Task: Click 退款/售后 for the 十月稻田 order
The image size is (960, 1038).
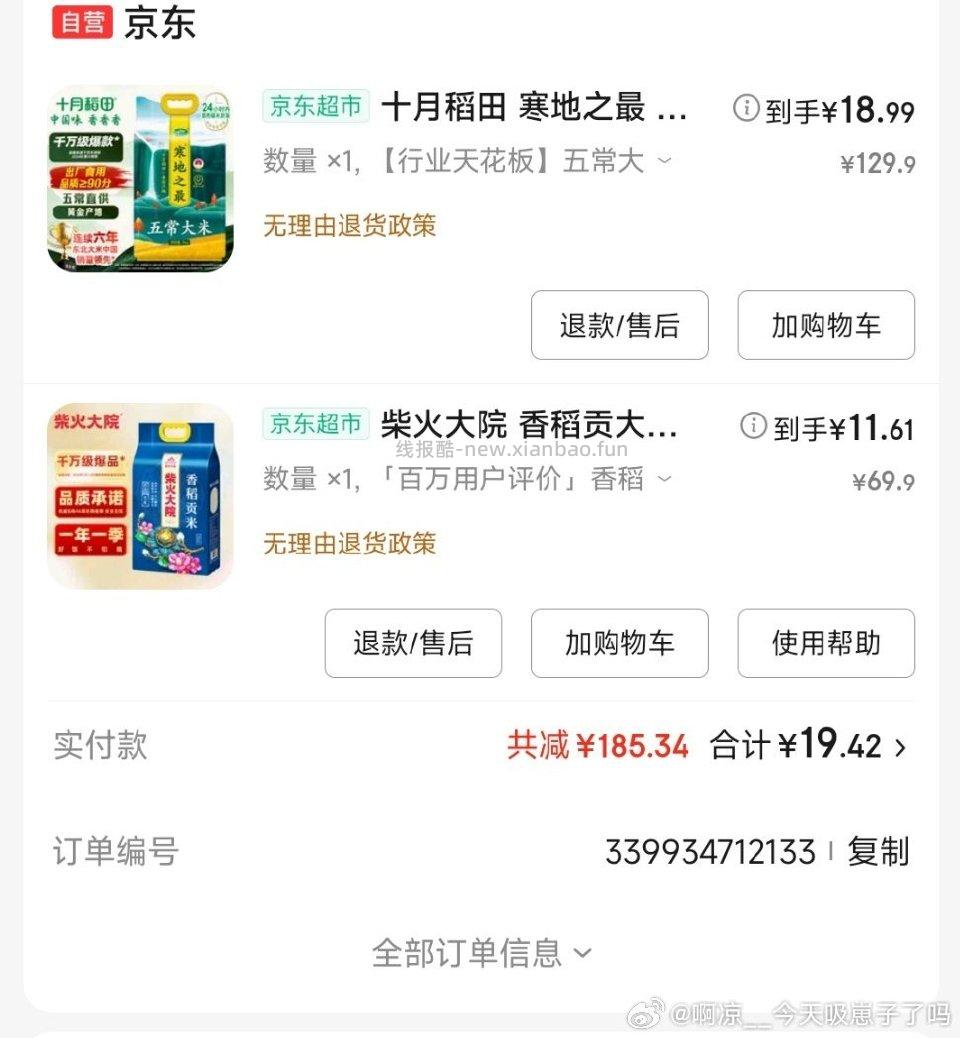Action: tap(619, 325)
